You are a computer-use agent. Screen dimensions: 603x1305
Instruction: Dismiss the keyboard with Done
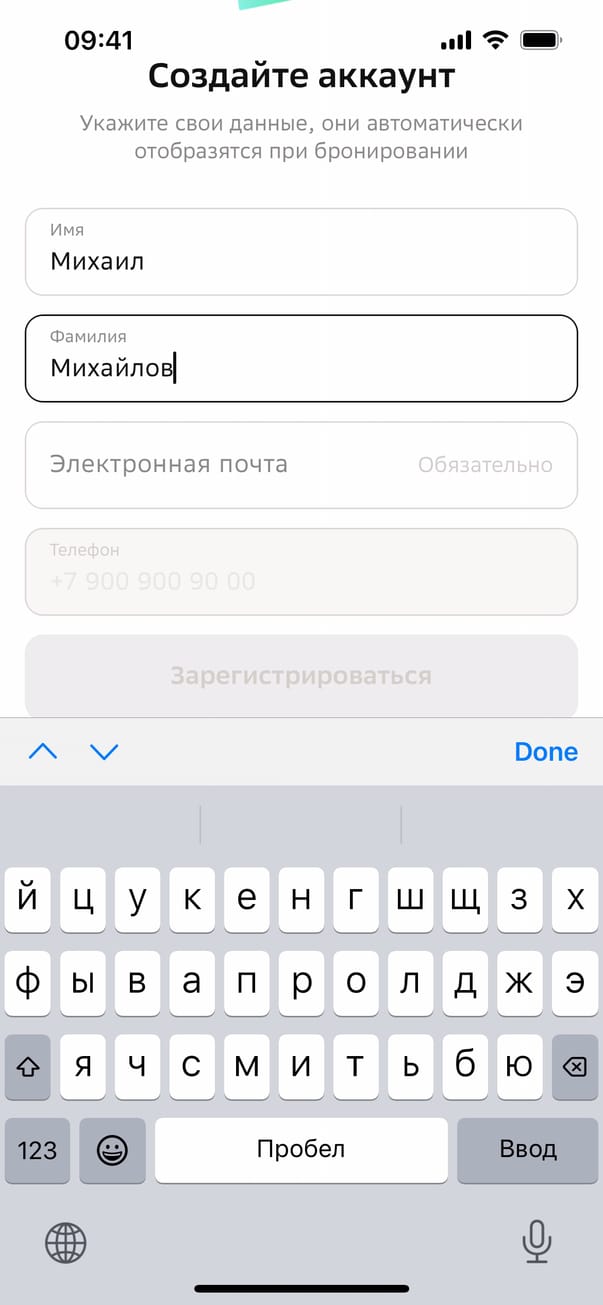(x=545, y=752)
